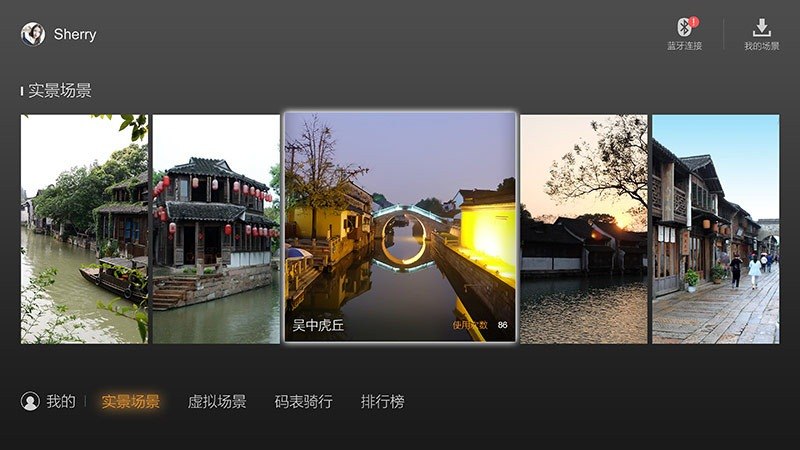The width and height of the screenshot is (800, 450).
Task: Choose the sunset tree scene
Action: point(583,229)
